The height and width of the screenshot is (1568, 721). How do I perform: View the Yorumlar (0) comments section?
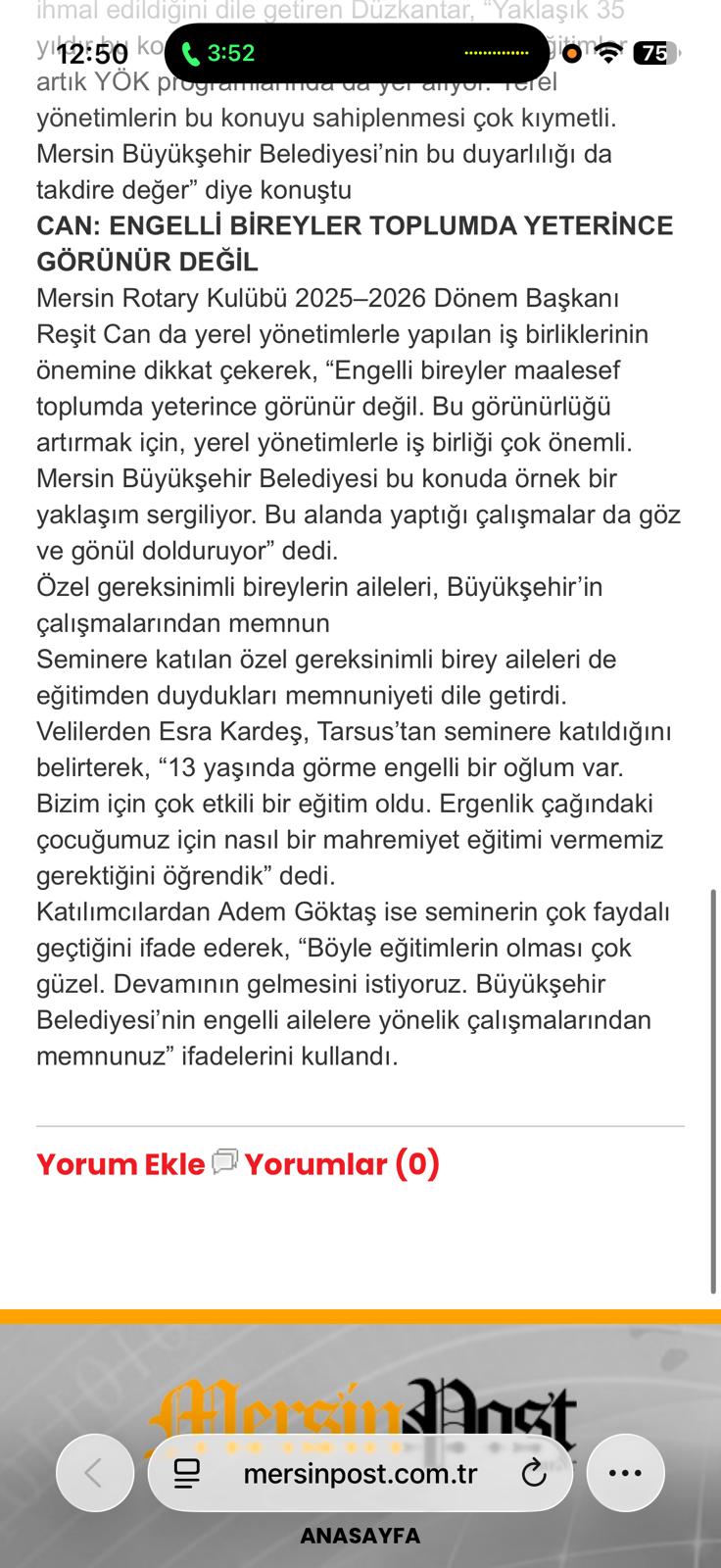pos(342,1164)
